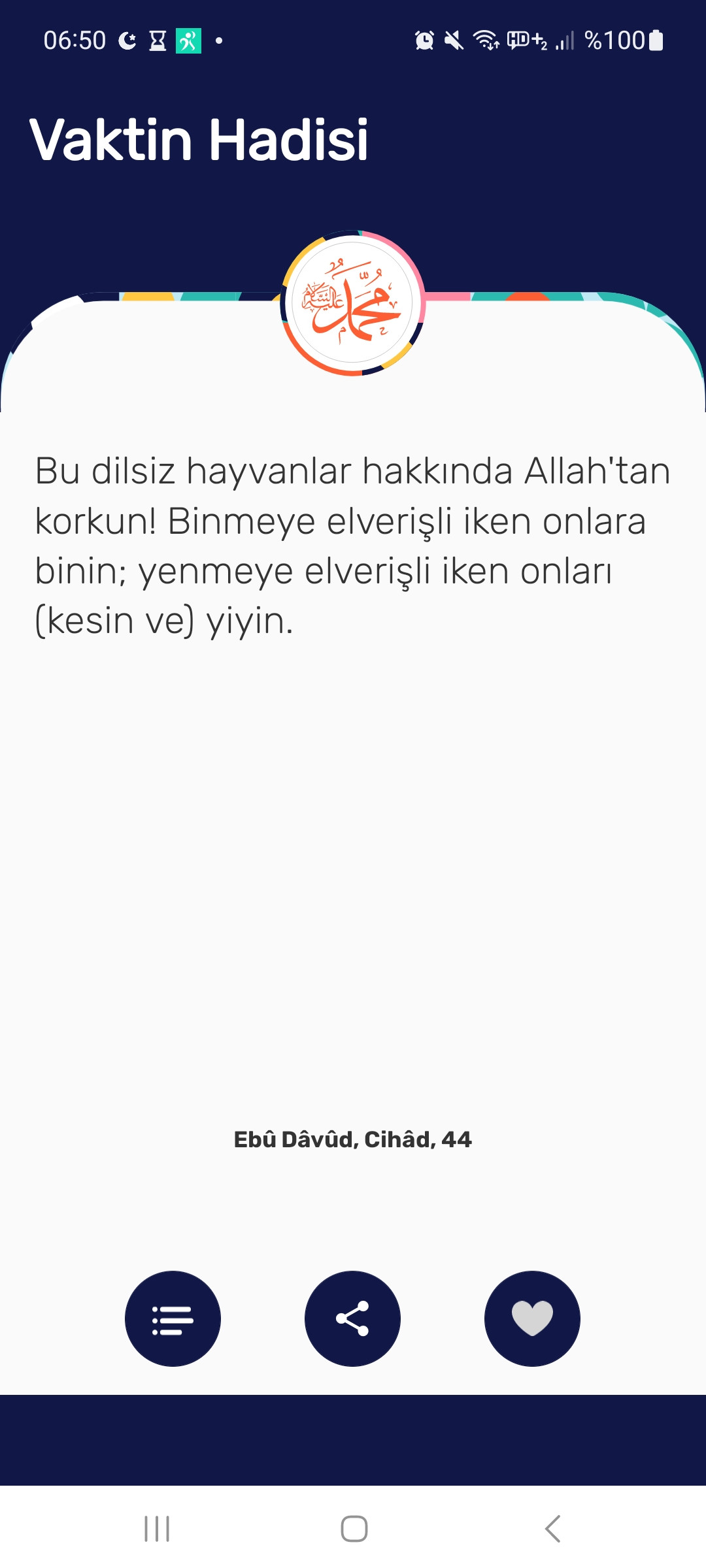Add the hadith to favorites
Image resolution: width=706 pixels, height=1568 pixels.
532,1318
